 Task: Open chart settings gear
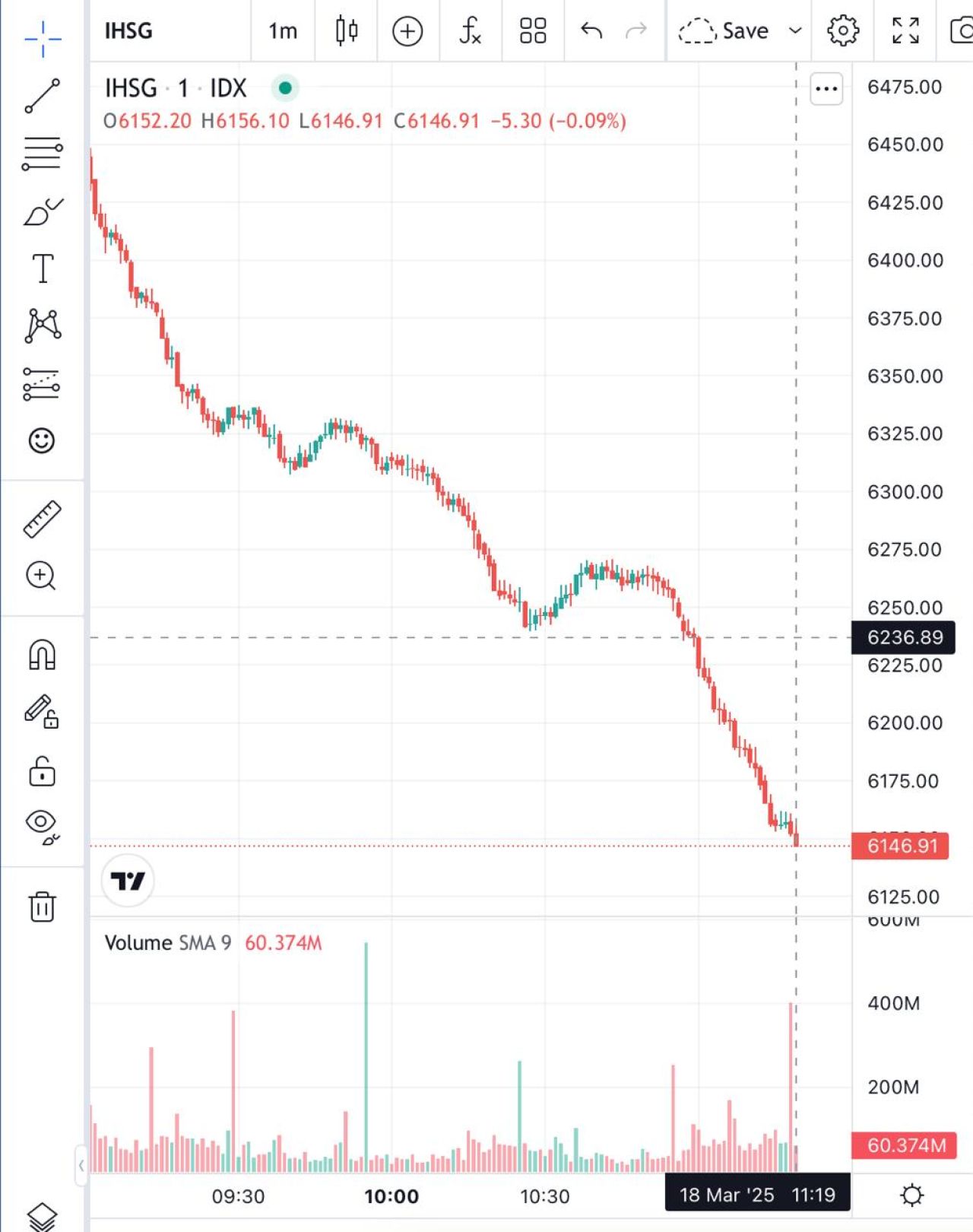842,31
